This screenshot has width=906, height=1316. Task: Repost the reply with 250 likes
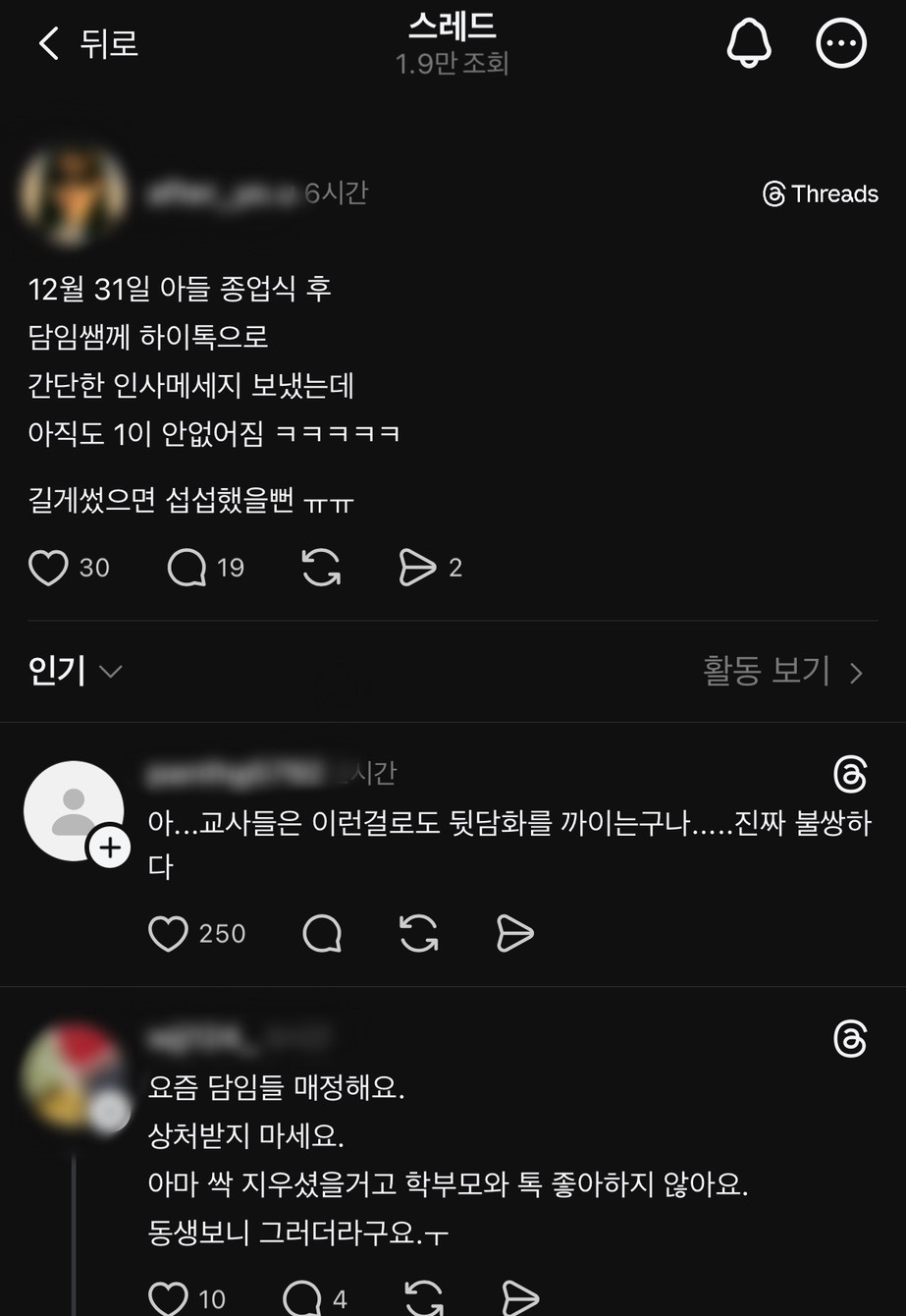419,934
